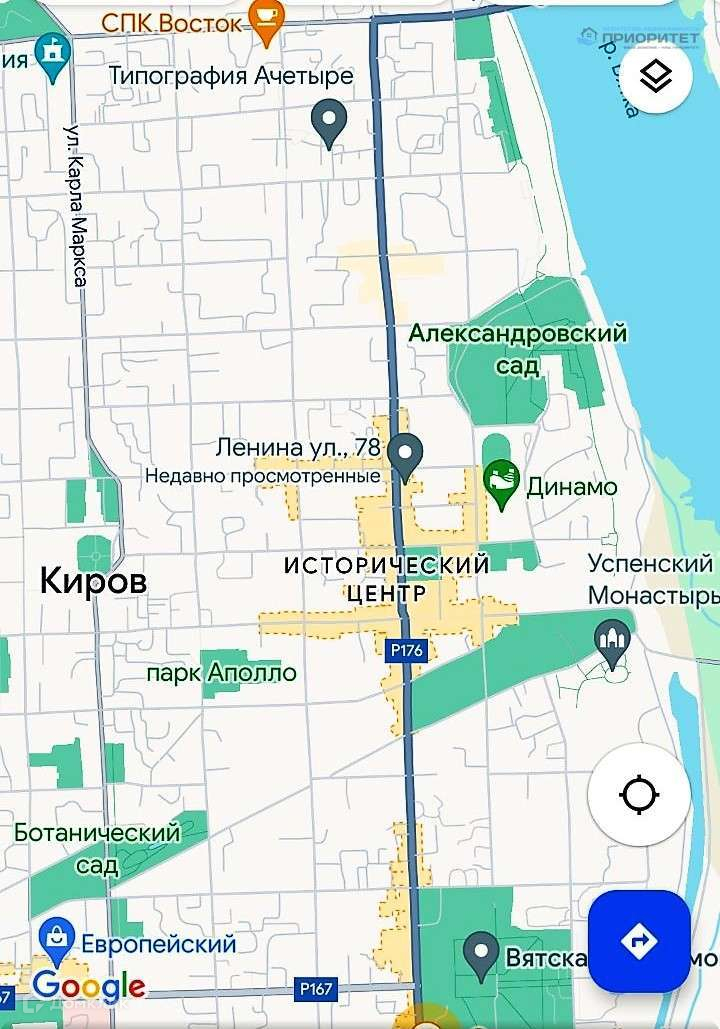720x1029 pixels.
Task: Tap the Типография Ачетыре pin
Action: [x=329, y=123]
